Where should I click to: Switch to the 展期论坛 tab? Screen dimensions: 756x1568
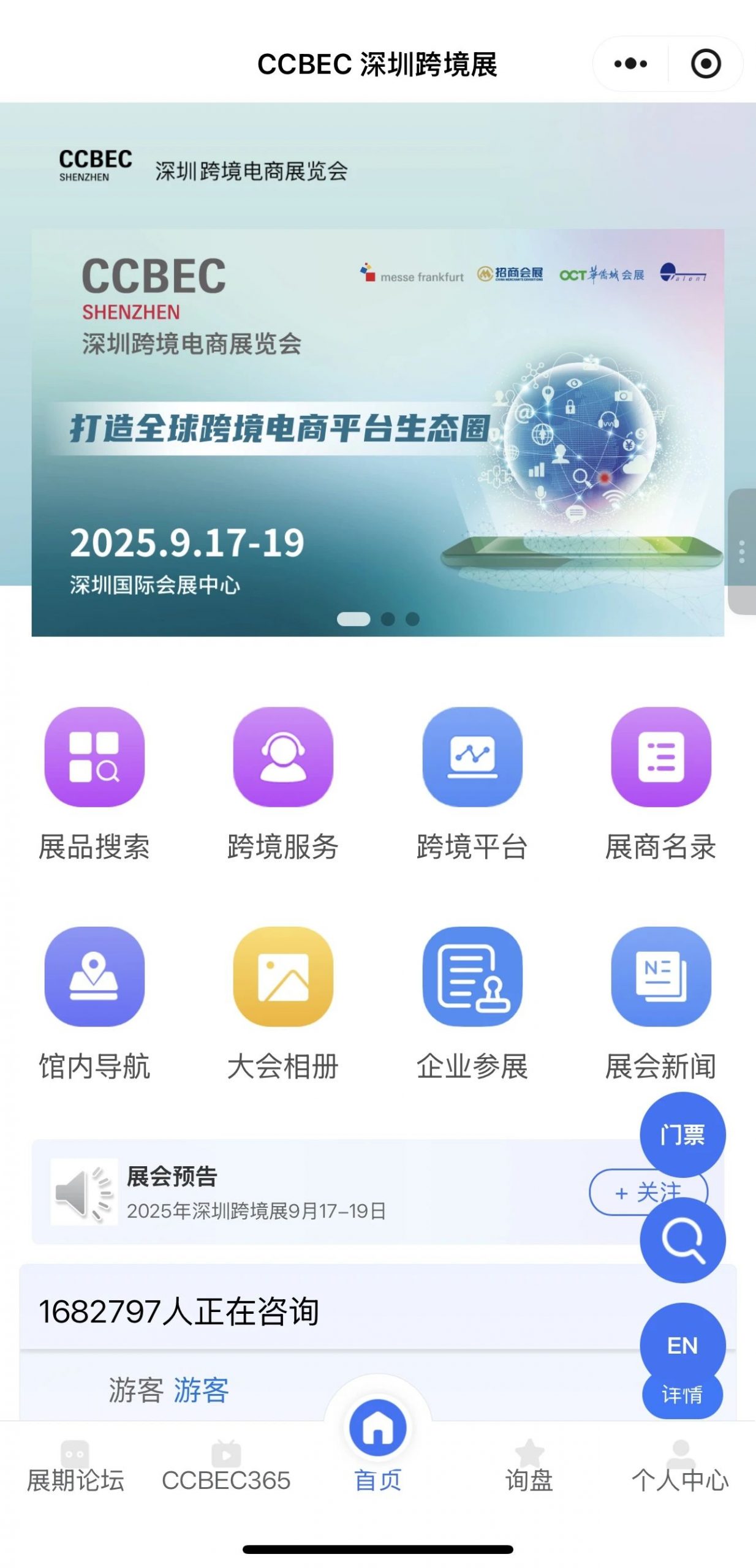coord(75,1467)
